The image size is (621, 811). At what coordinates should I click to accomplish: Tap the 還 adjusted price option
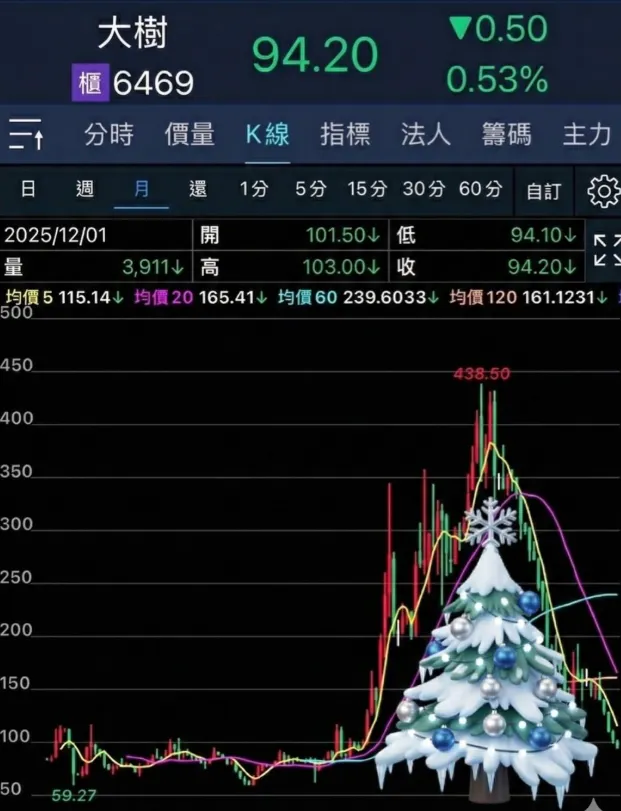(x=198, y=188)
